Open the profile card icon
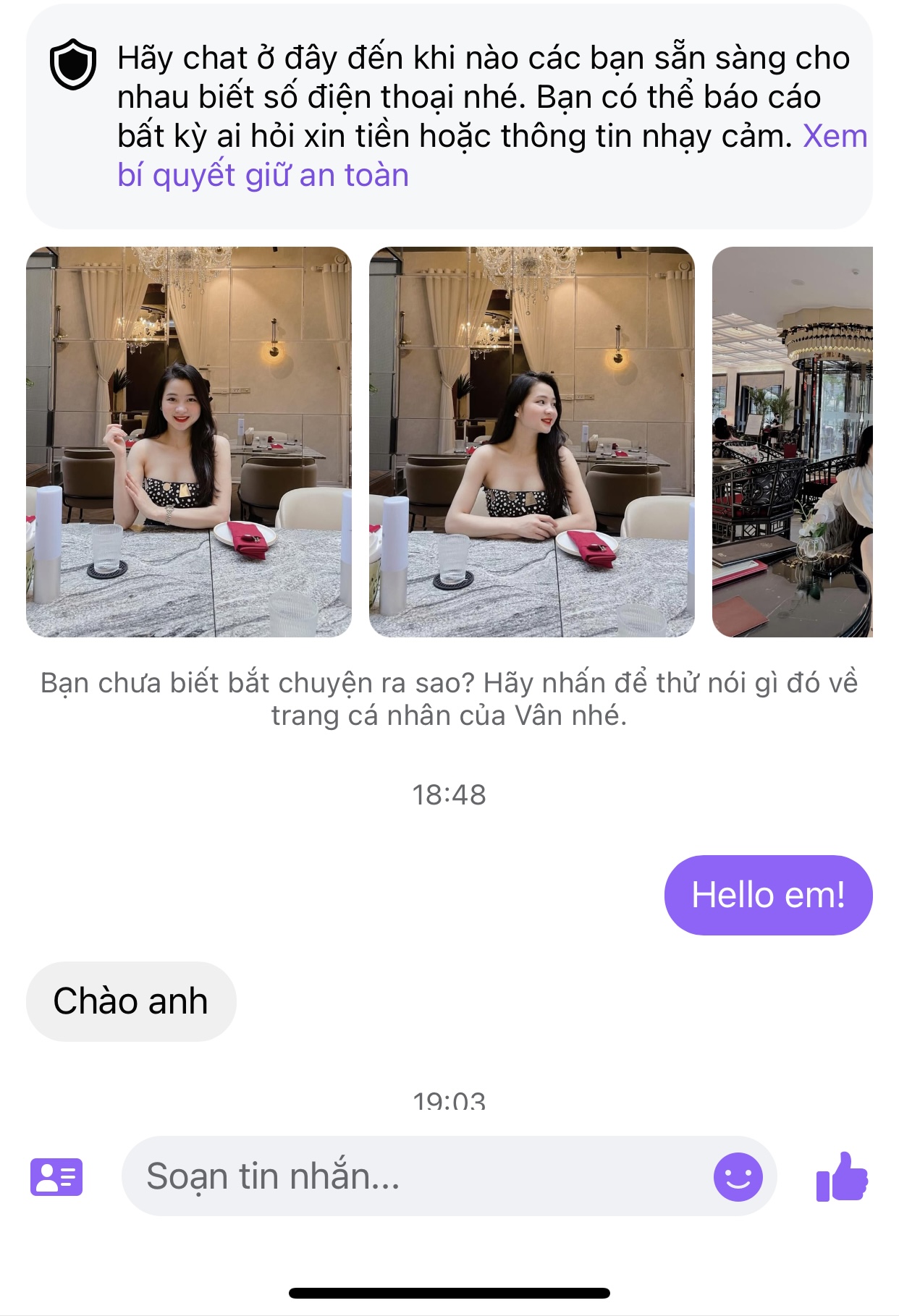The image size is (899, 1316). (x=56, y=1177)
